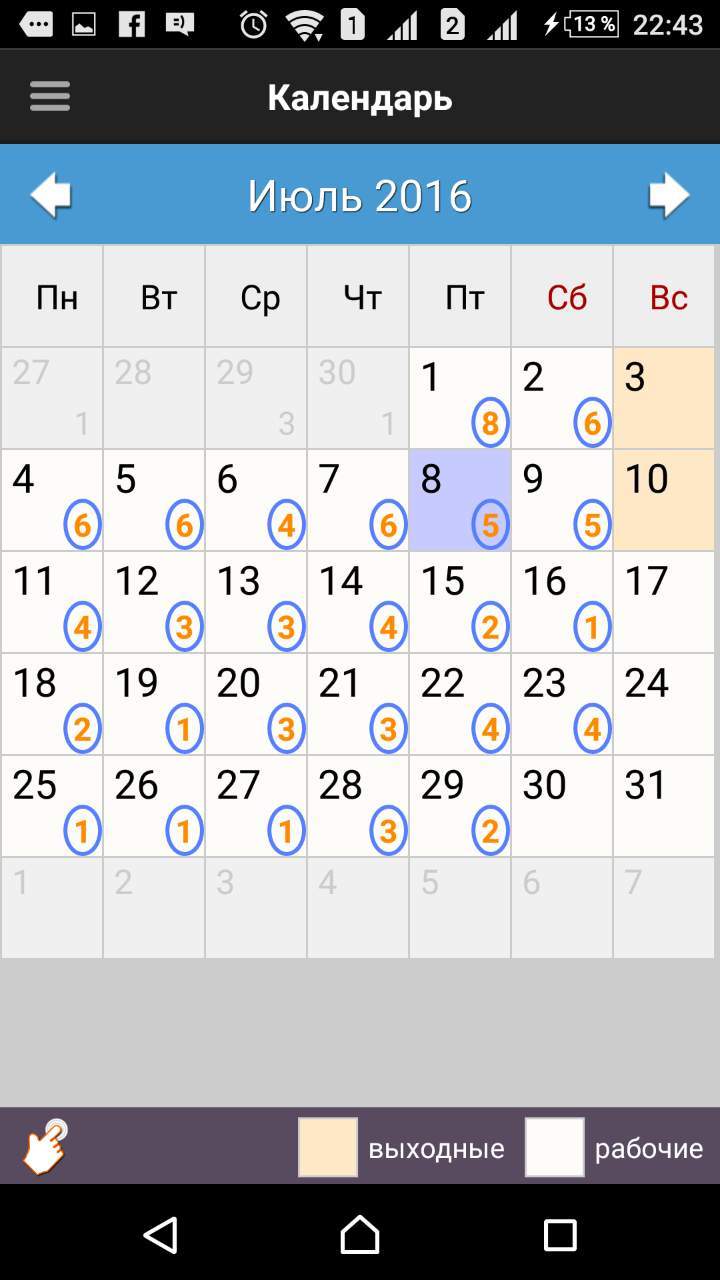Select July 20 date cell

(256, 704)
